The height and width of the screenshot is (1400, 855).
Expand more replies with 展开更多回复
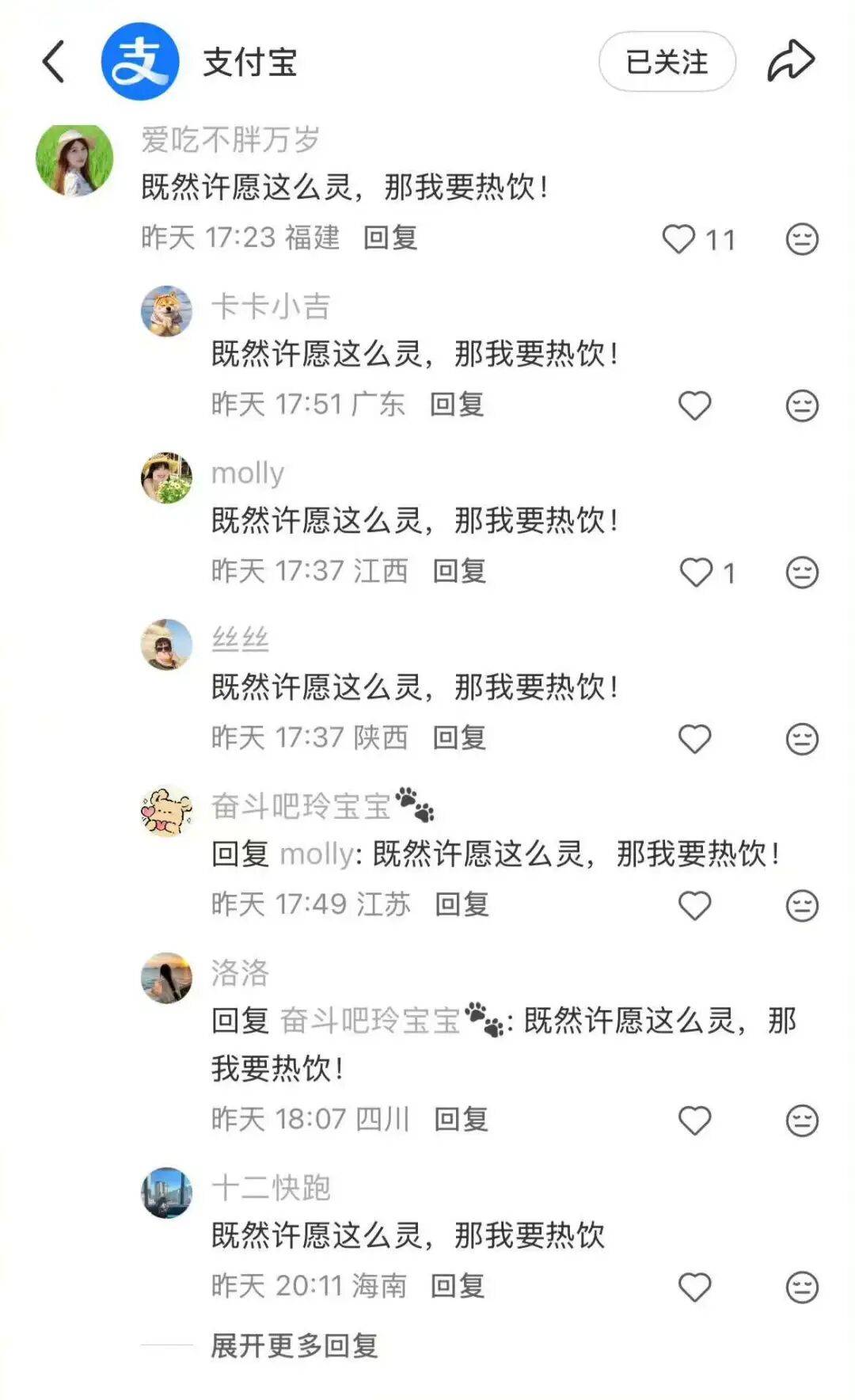click(294, 1345)
